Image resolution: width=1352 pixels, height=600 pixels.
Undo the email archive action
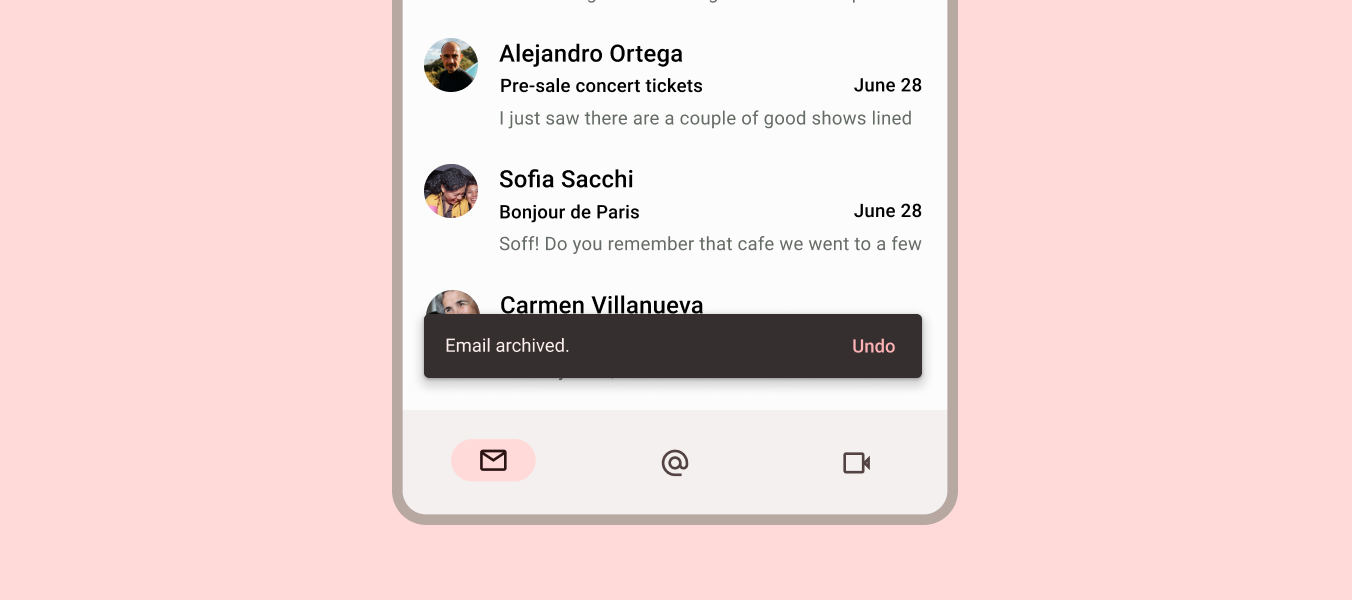873,346
